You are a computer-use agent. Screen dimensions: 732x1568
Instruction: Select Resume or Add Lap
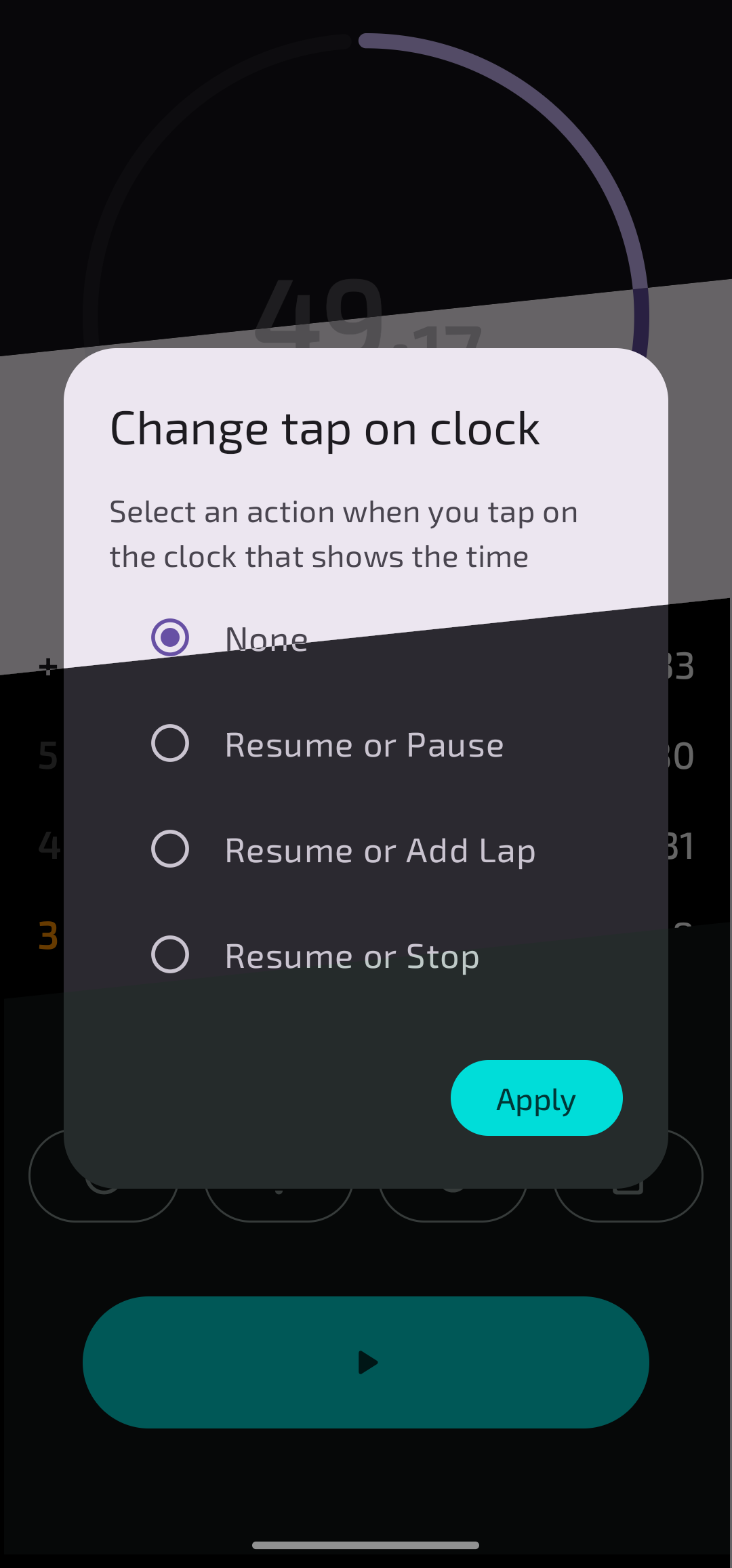[x=170, y=849]
